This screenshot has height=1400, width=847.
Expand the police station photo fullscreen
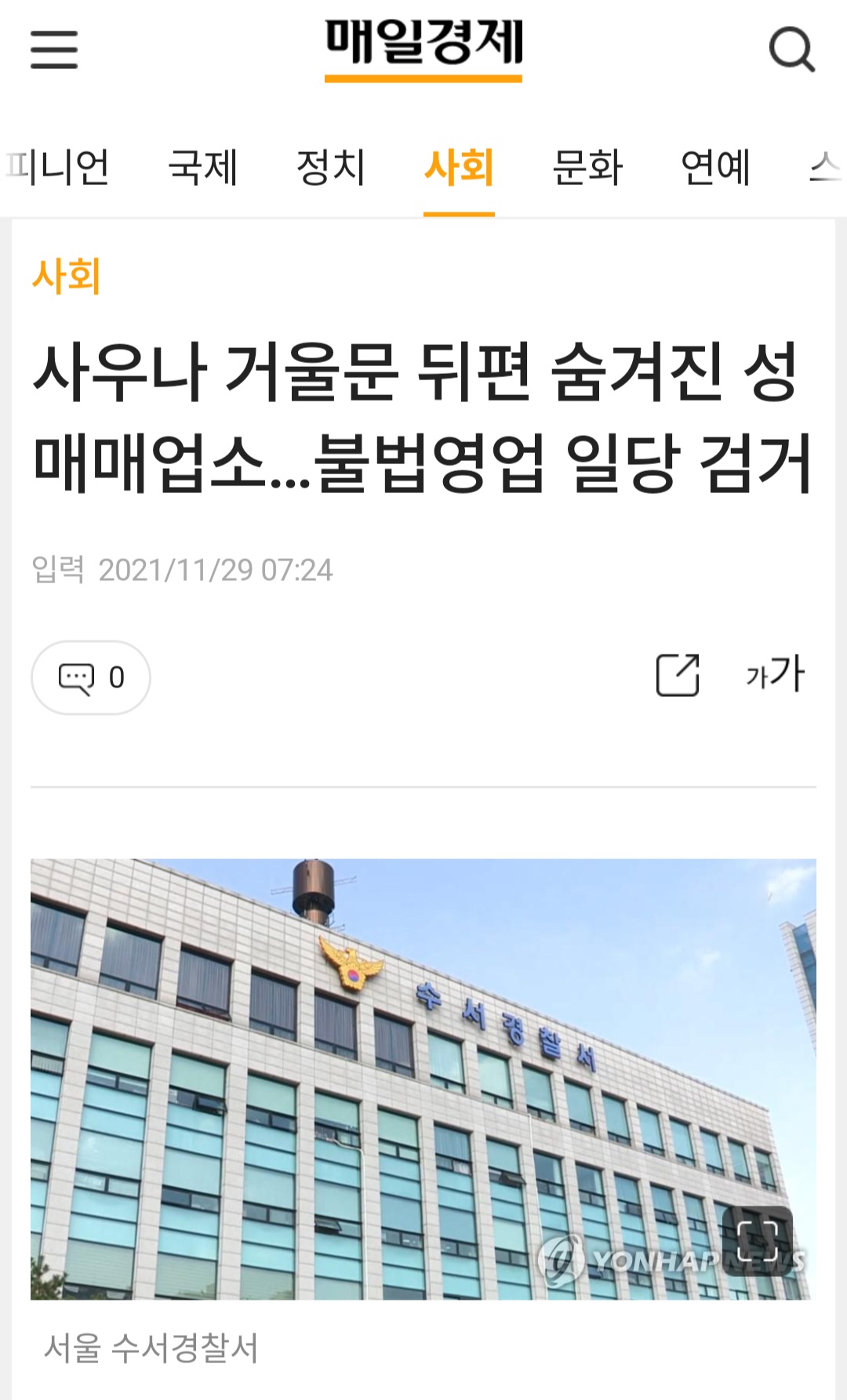pyautogui.click(x=757, y=1241)
